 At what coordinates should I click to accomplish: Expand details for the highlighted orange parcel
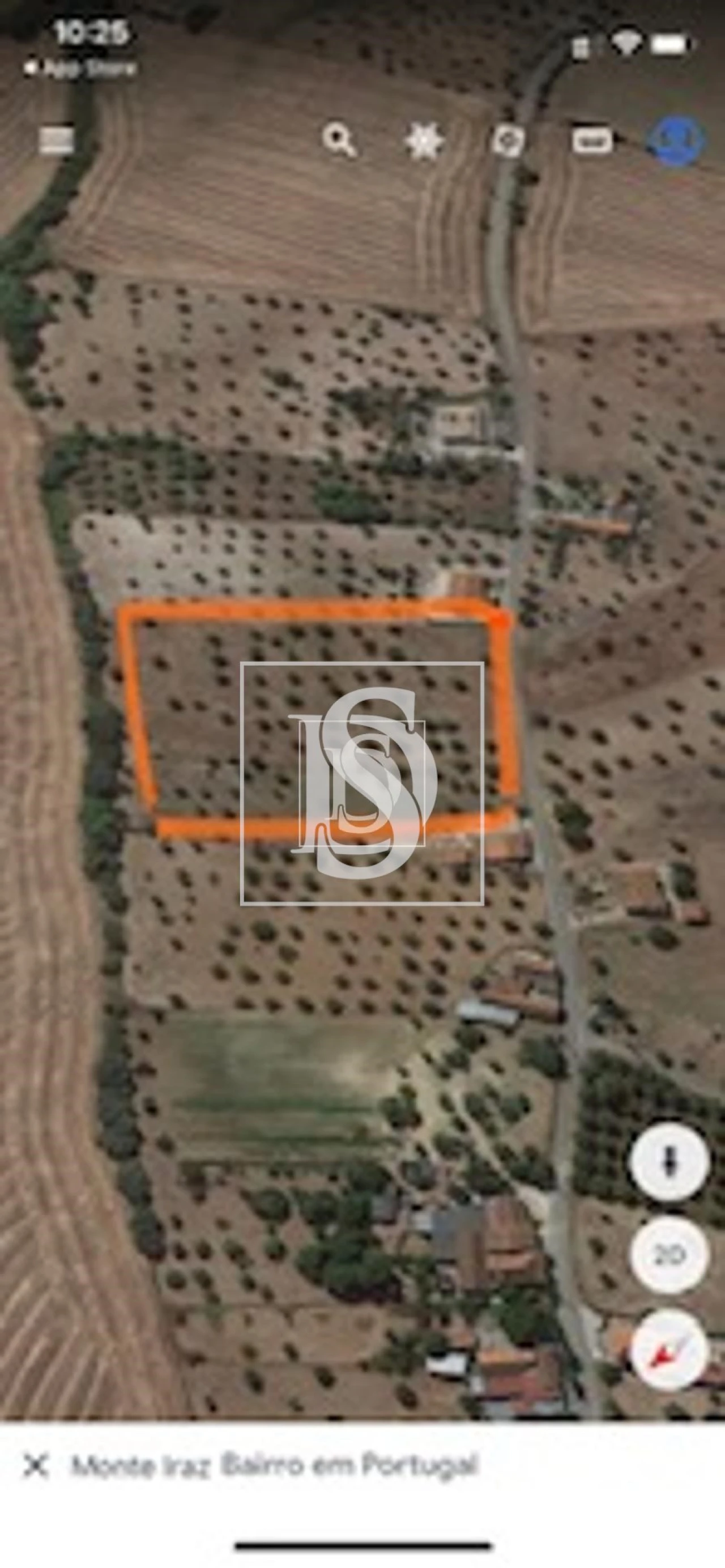(317, 718)
